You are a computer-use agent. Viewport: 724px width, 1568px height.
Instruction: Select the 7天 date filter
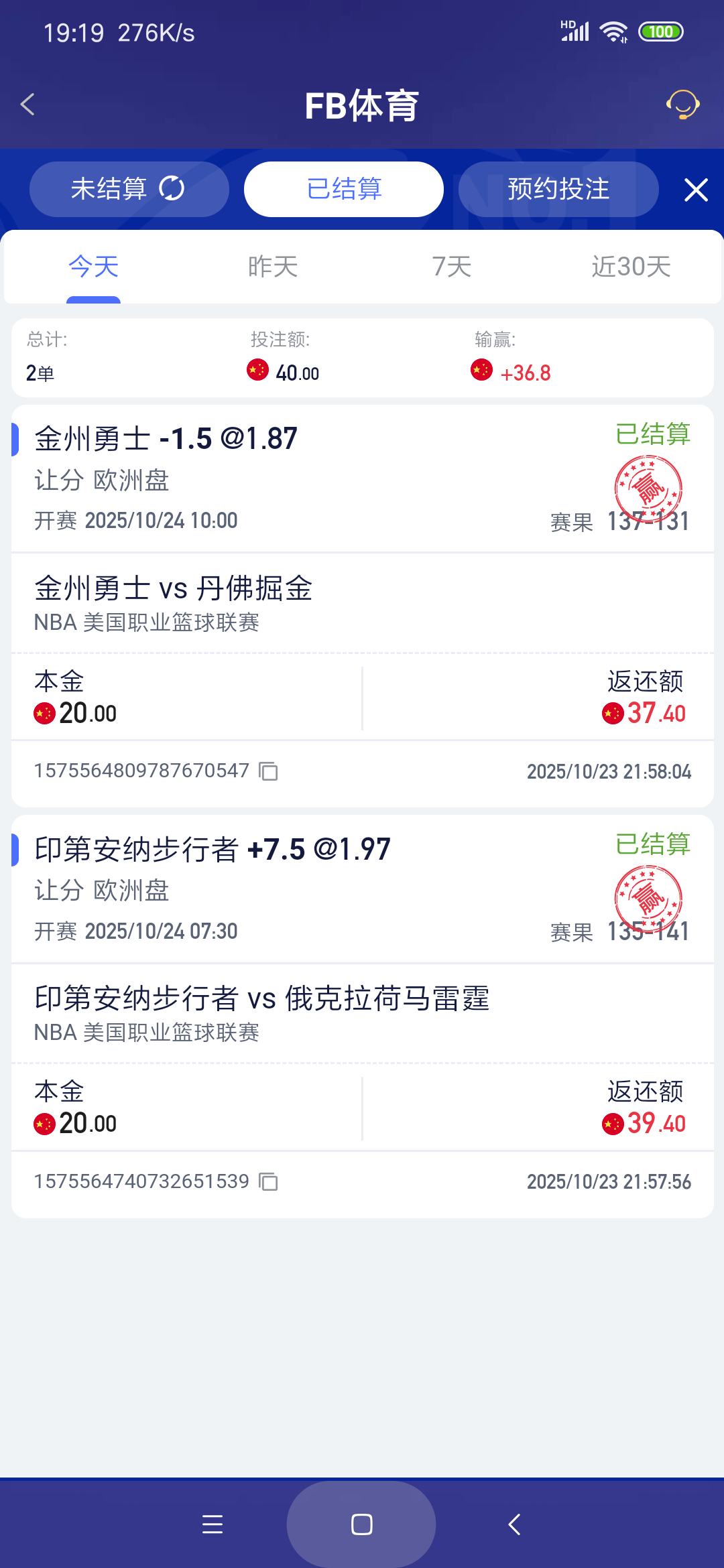pyautogui.click(x=450, y=266)
